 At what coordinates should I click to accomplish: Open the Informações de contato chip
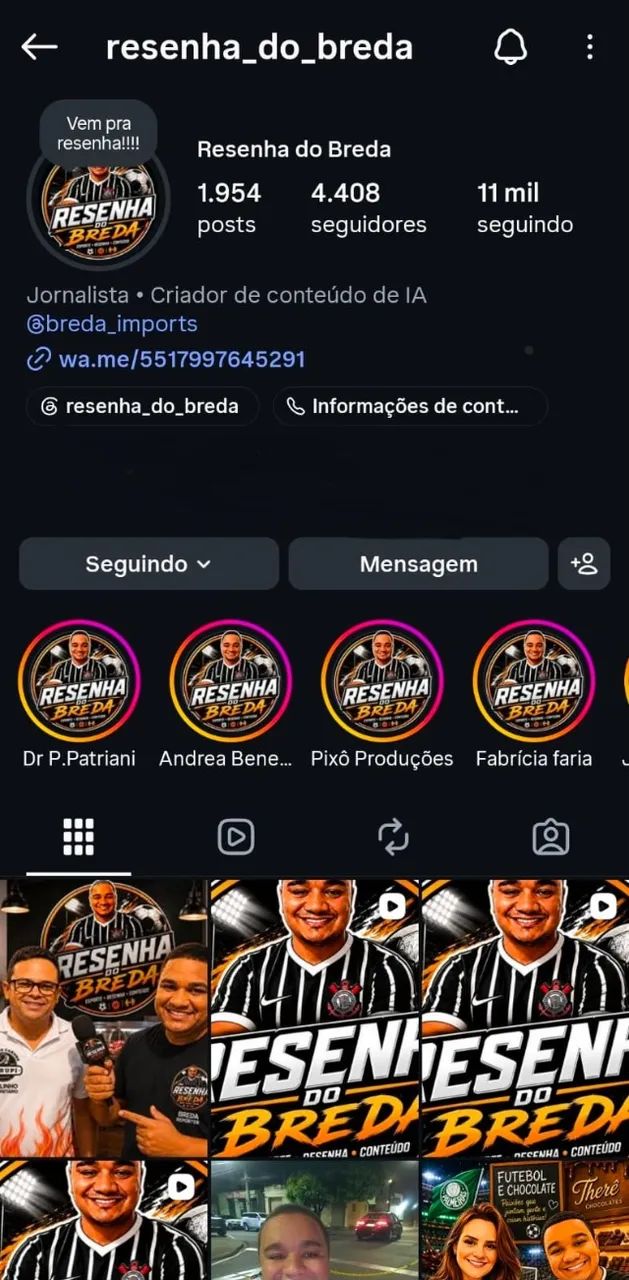pos(410,406)
